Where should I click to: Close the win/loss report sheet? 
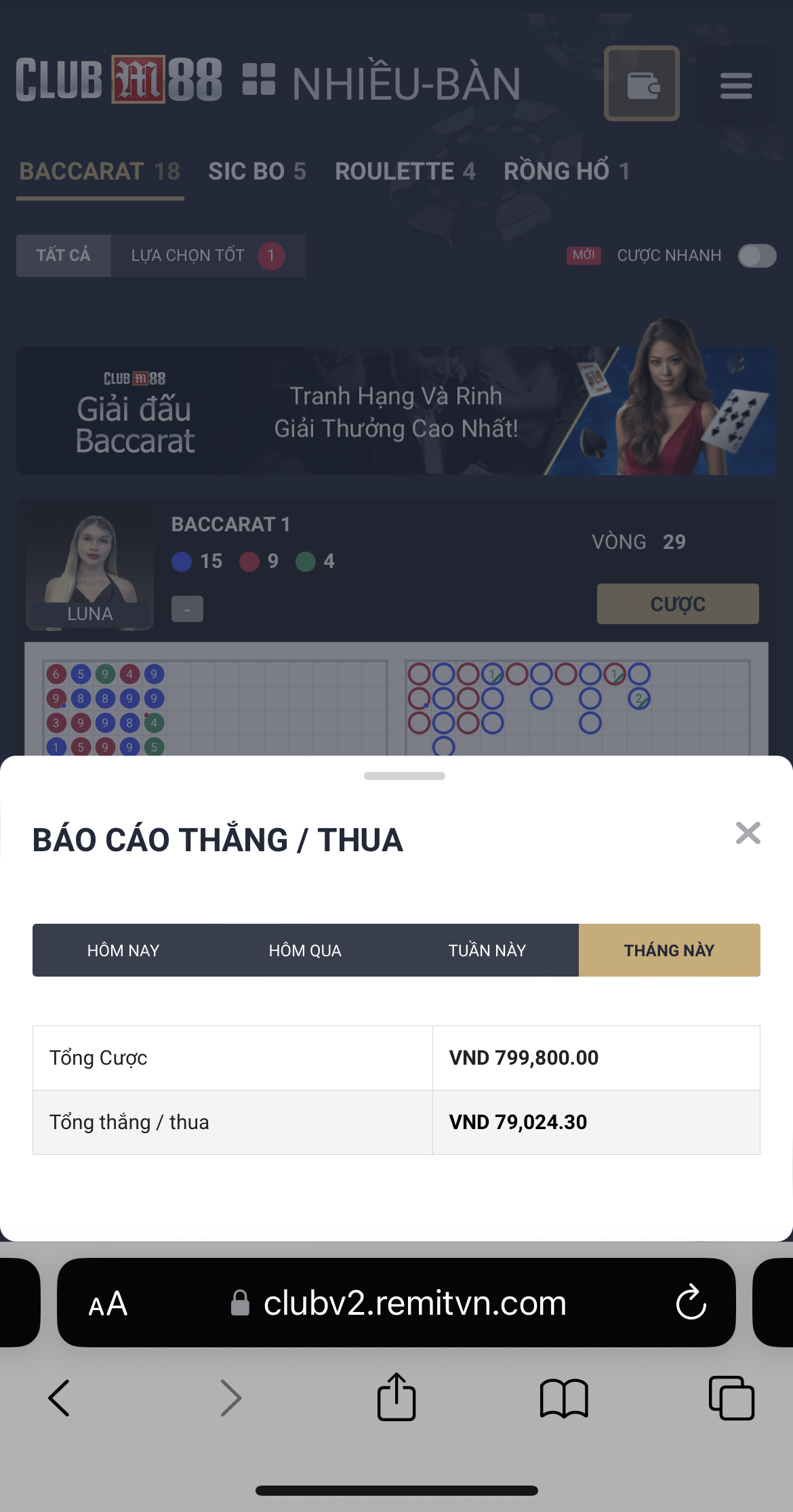pyautogui.click(x=748, y=833)
